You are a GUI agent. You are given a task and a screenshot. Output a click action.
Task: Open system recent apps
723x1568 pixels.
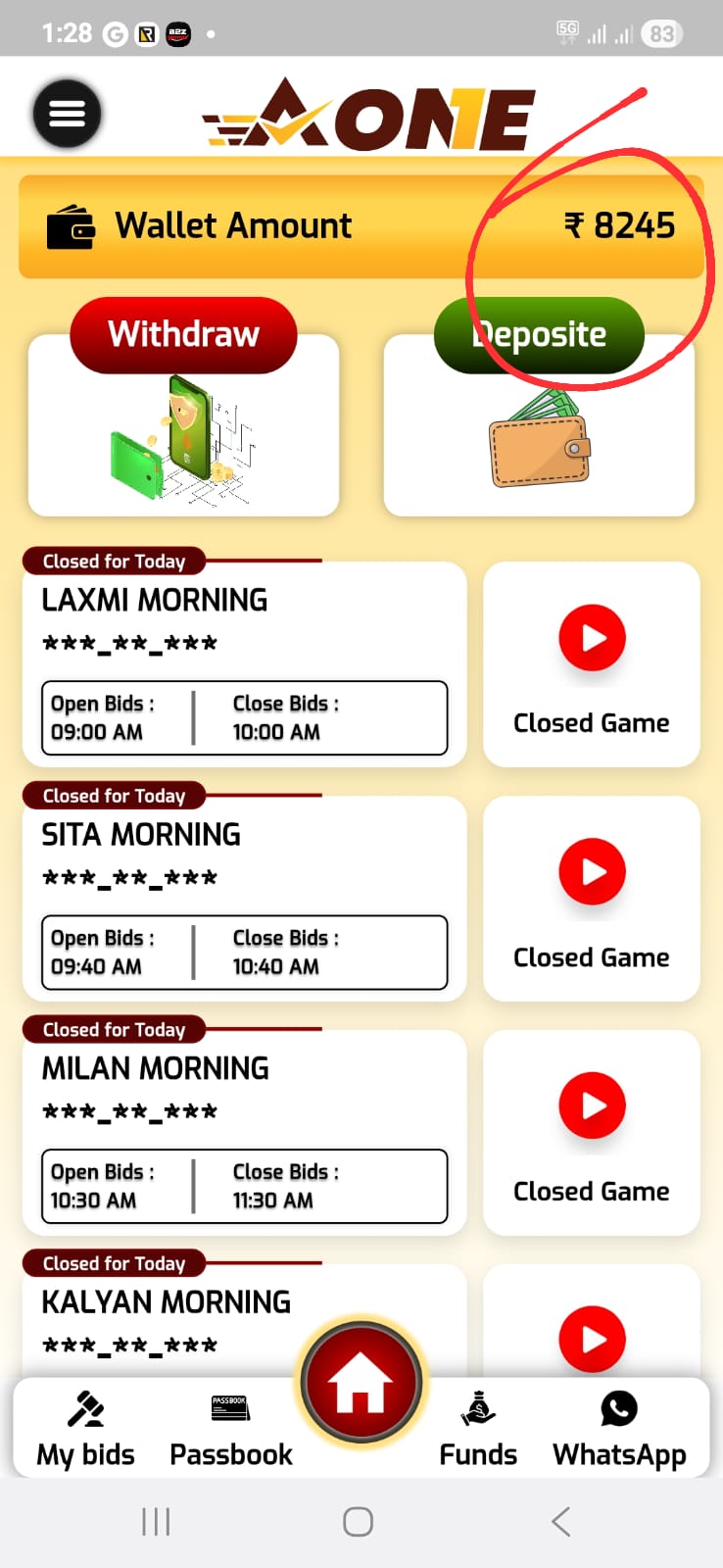[156, 1522]
